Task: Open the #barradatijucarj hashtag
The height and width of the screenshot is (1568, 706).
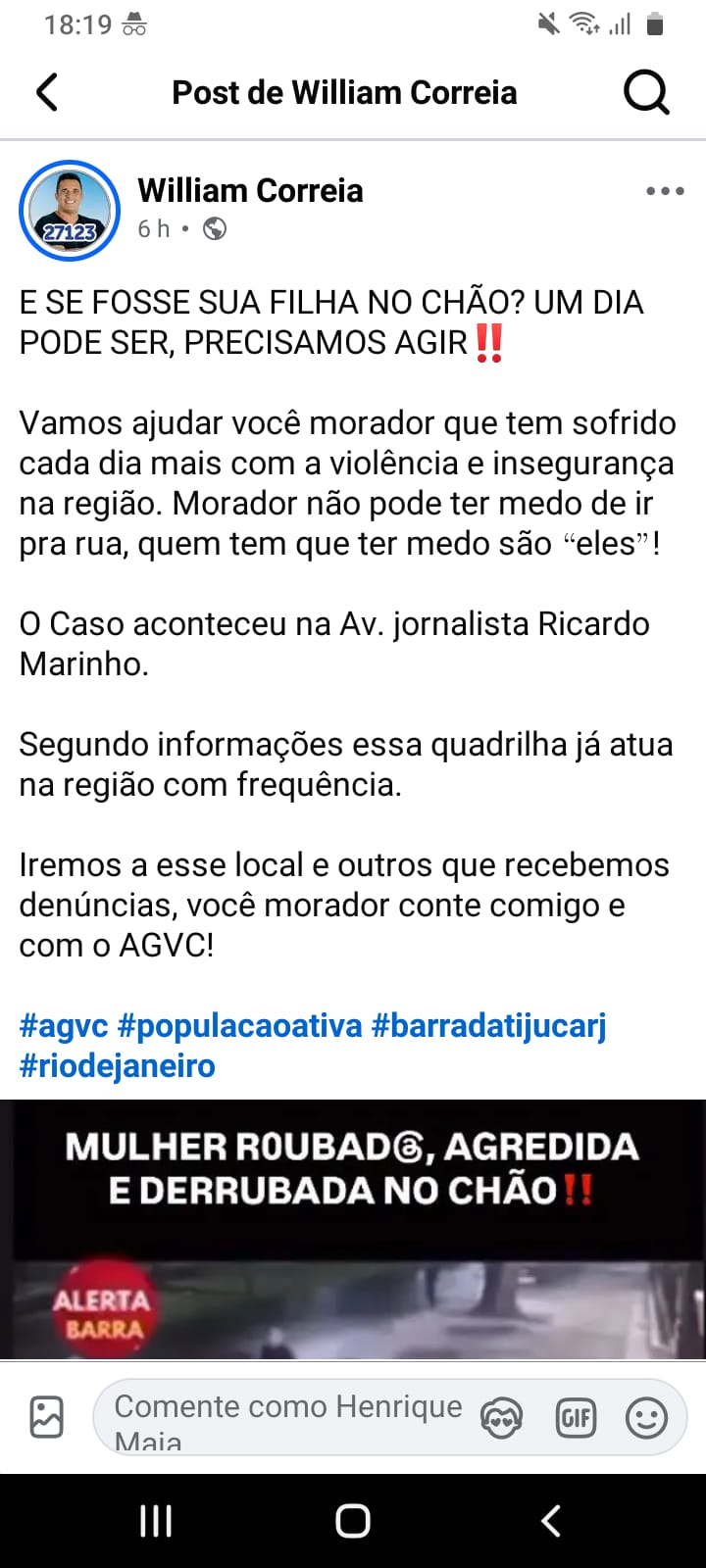Action: pos(488,1026)
